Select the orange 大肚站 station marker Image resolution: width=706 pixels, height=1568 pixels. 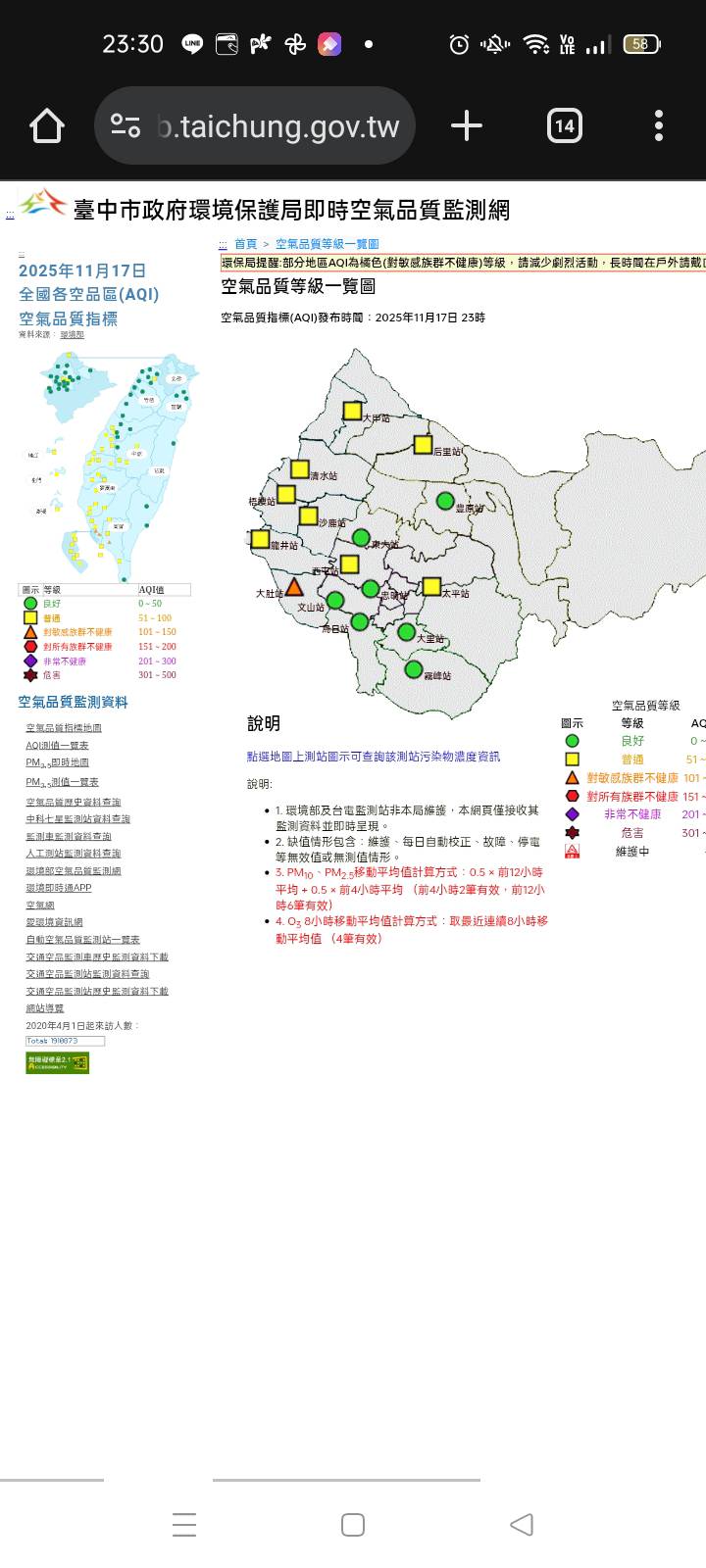(x=294, y=587)
